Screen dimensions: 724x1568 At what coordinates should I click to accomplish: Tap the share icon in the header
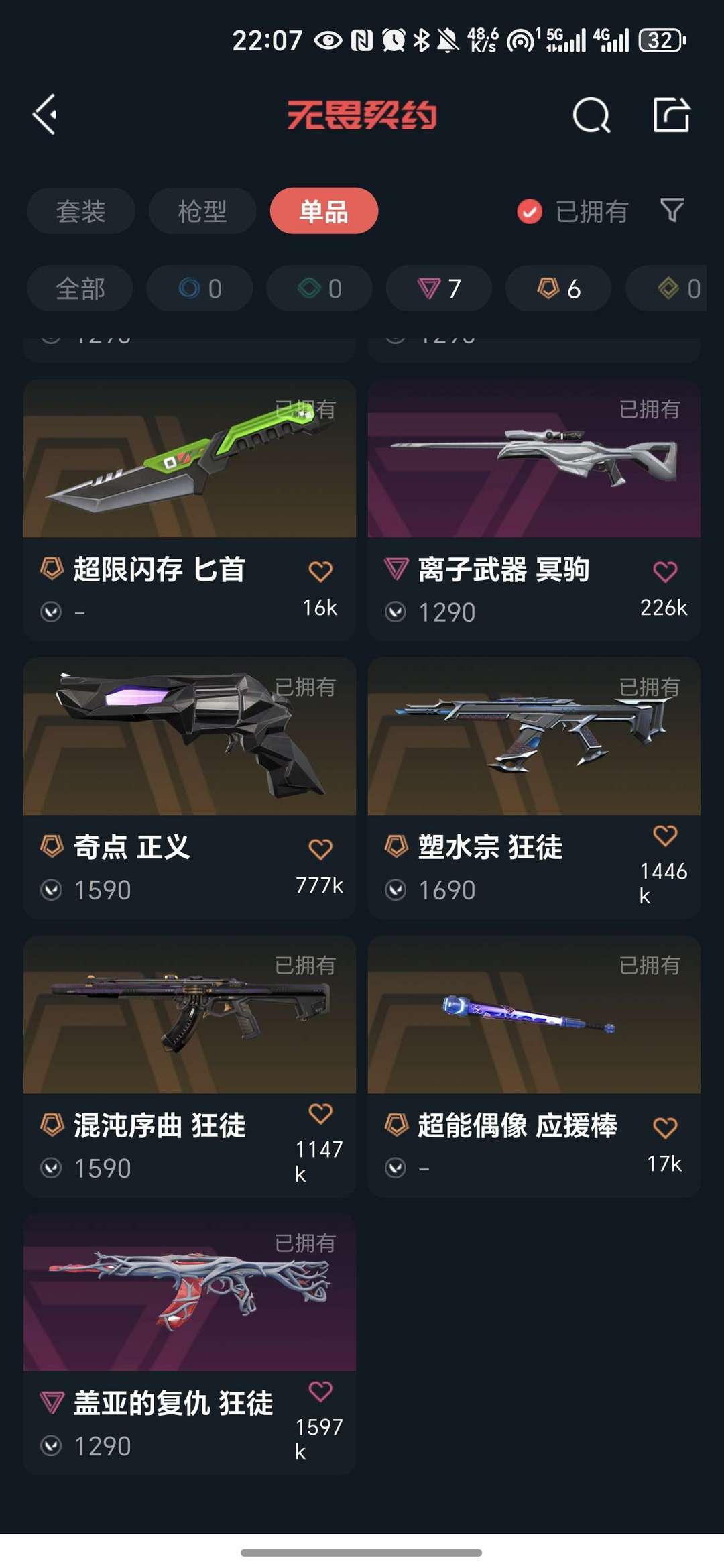point(672,115)
